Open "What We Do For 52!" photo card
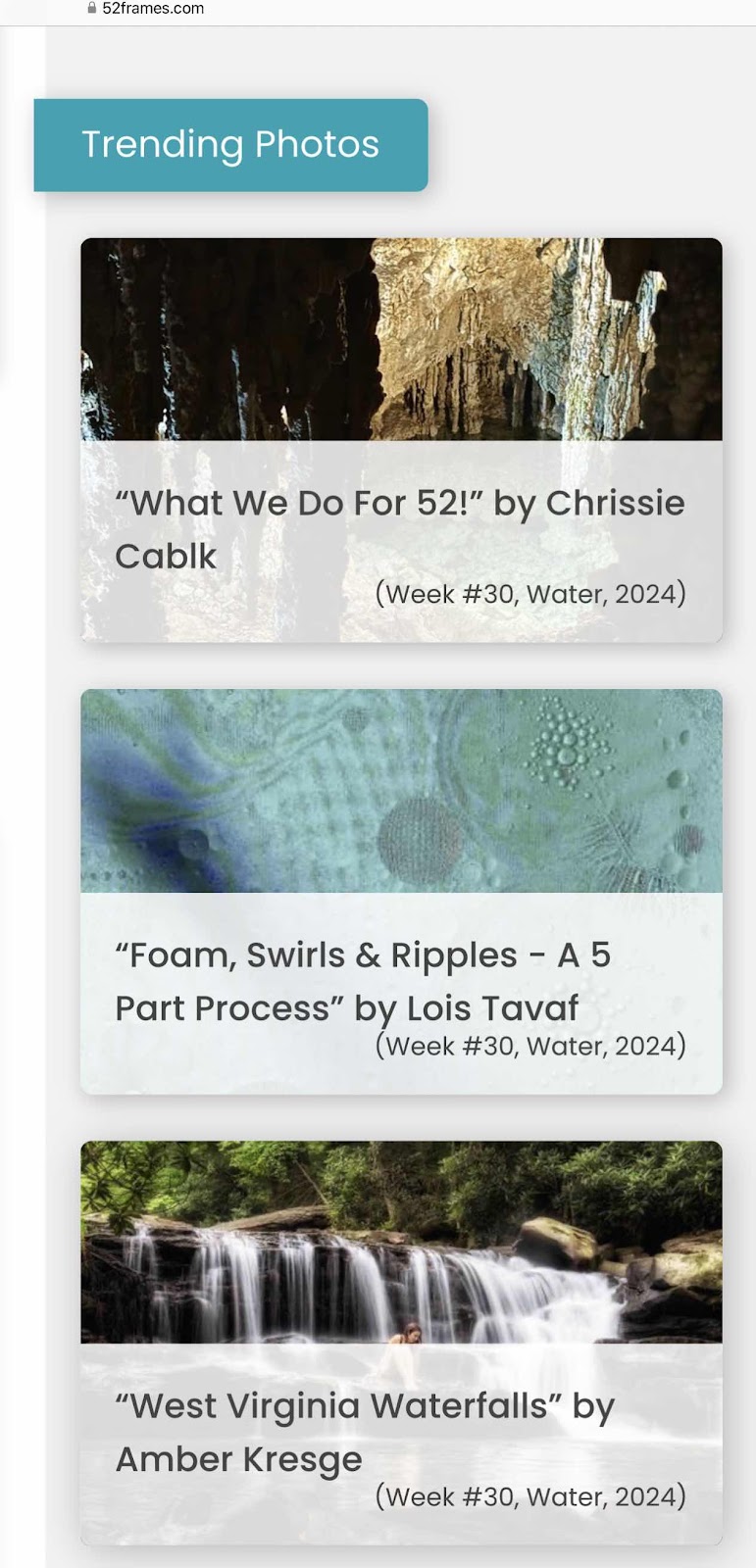 pos(401,440)
